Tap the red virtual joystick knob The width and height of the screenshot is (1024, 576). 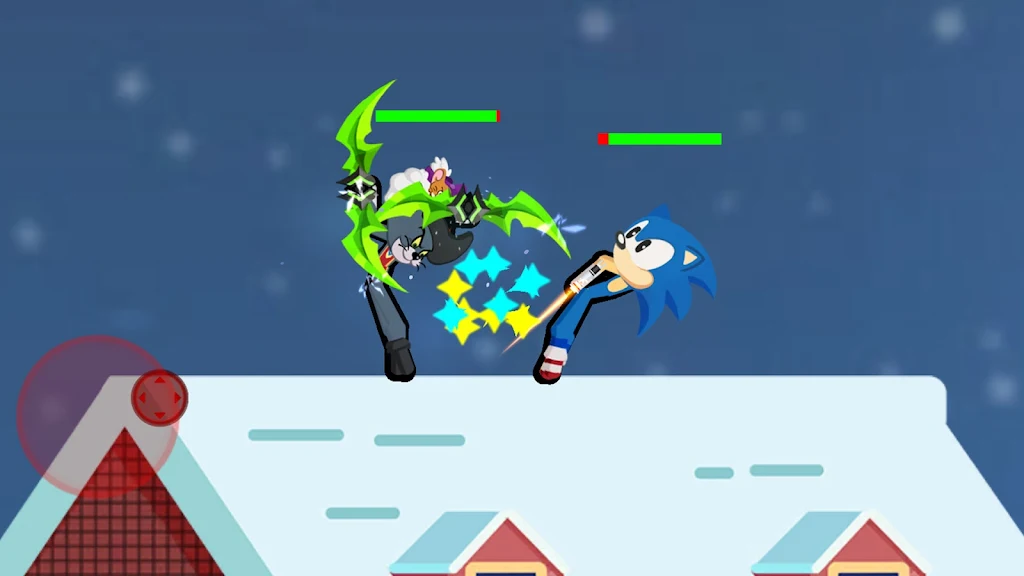coord(159,398)
